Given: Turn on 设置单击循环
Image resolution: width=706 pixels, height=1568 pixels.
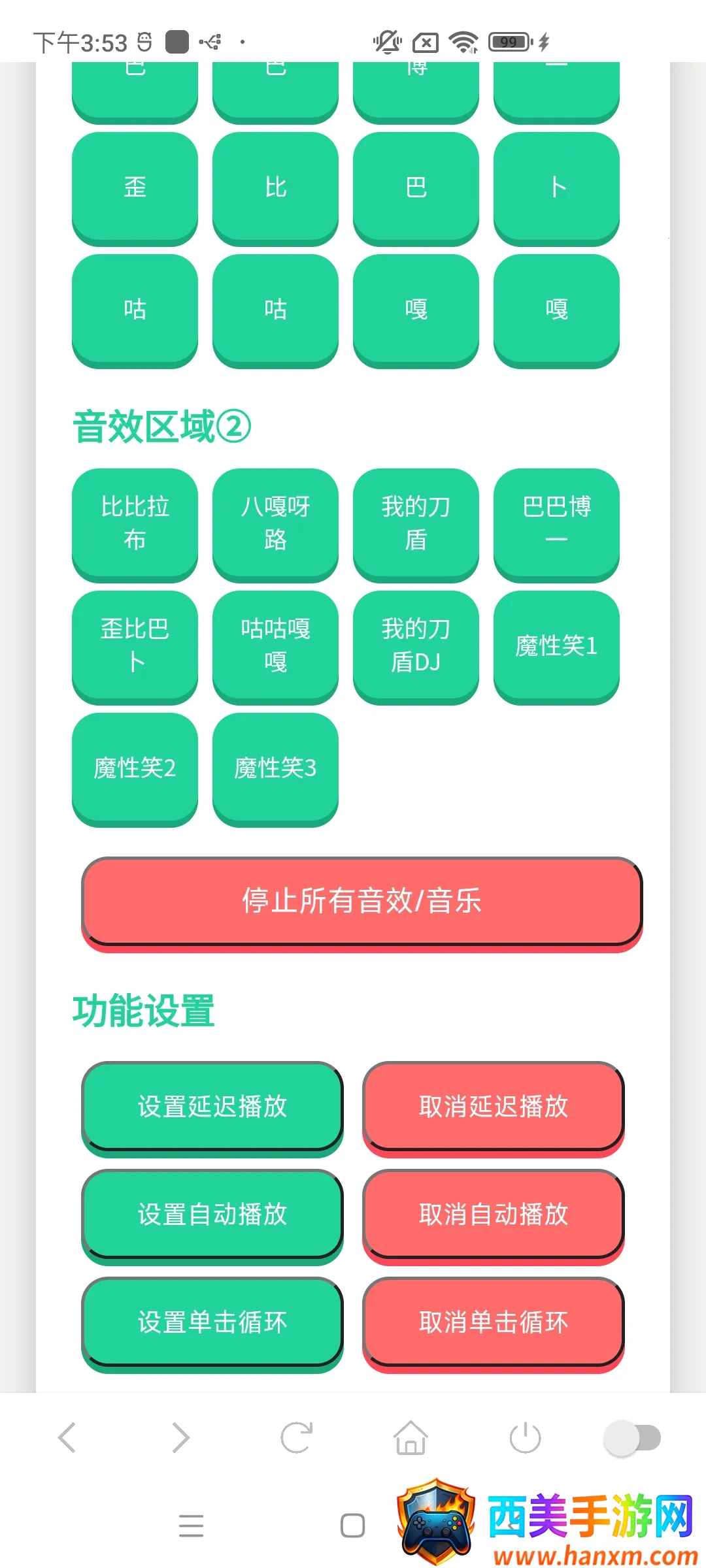Looking at the screenshot, I should click(x=212, y=1322).
